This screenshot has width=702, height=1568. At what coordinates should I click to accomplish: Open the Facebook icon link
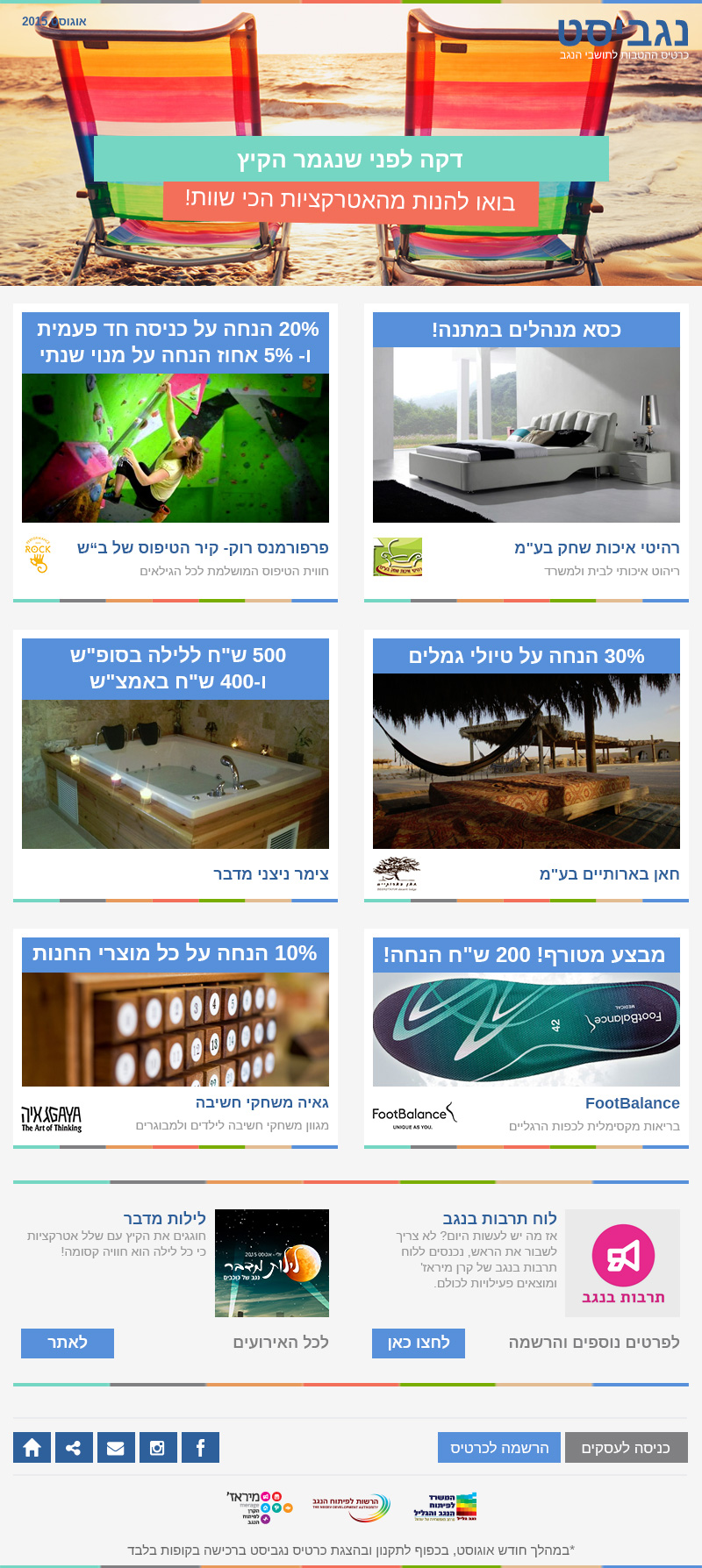click(200, 1447)
